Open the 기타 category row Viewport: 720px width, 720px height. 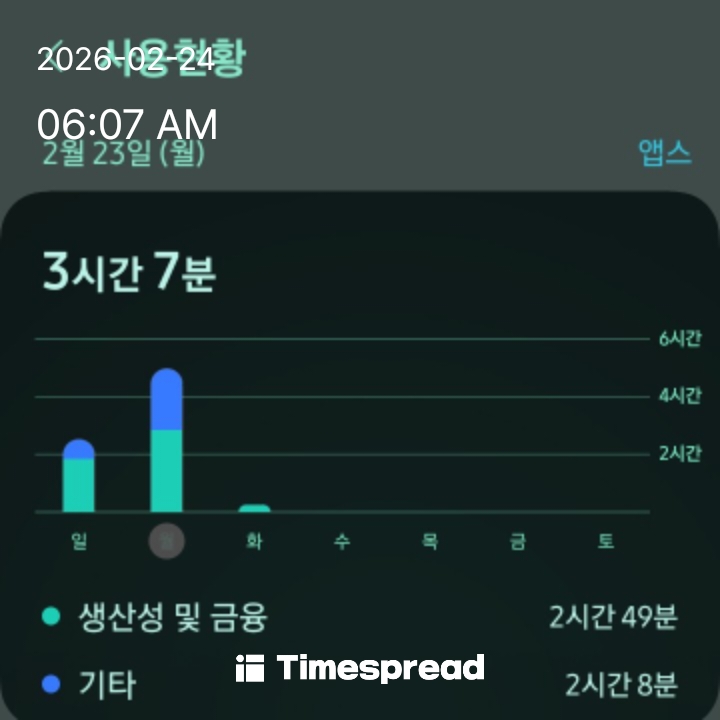coord(360,684)
